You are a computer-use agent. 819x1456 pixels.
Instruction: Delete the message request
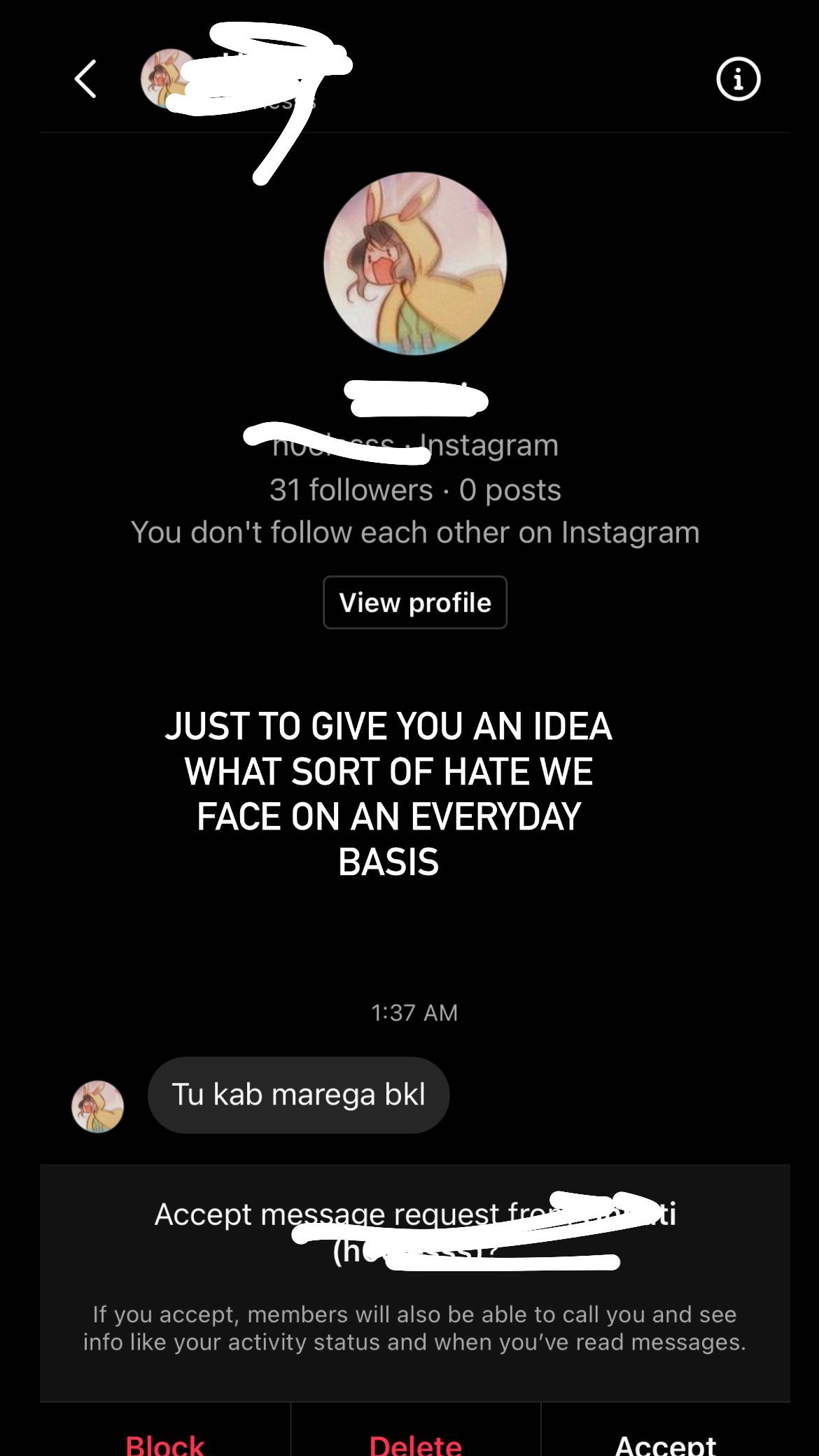point(415,1441)
